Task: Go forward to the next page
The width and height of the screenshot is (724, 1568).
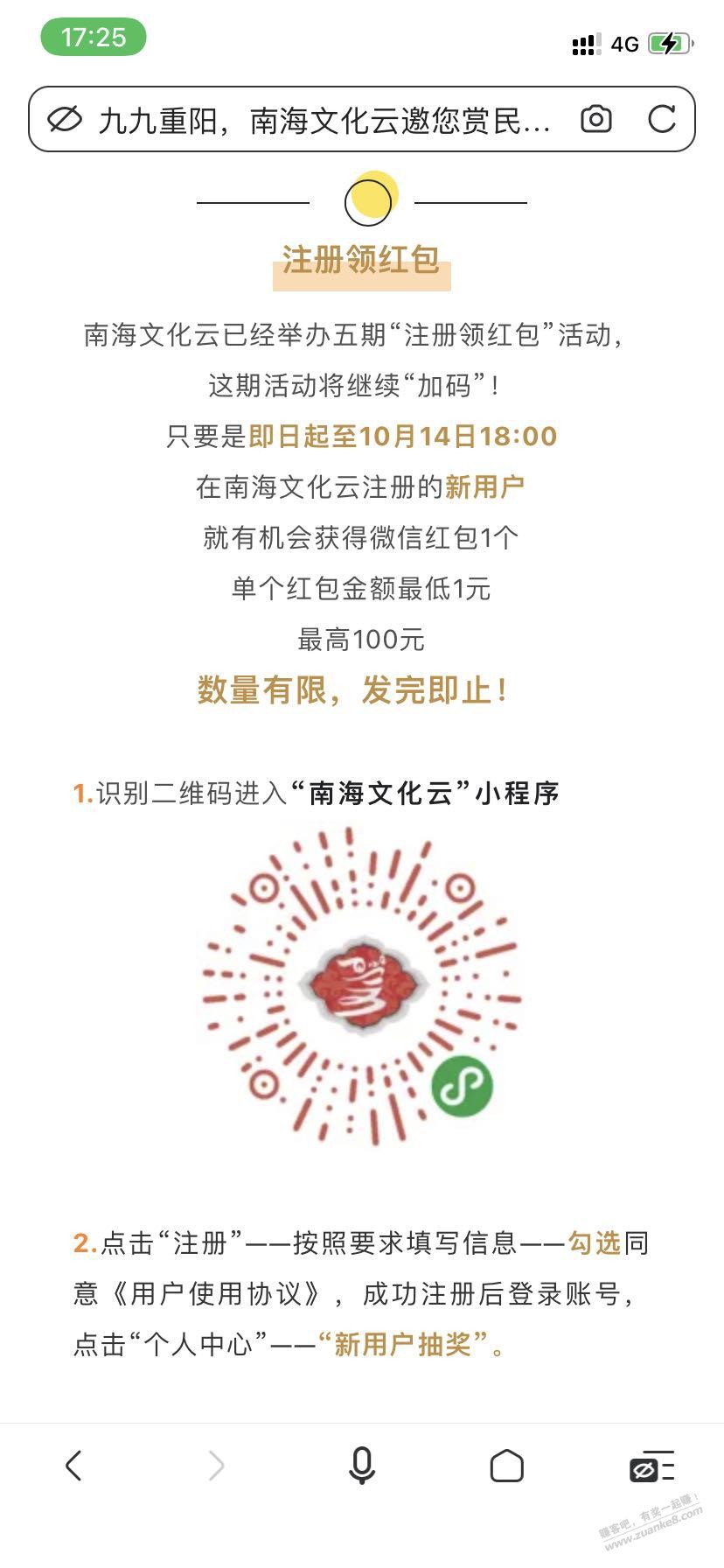Action: [216, 1466]
